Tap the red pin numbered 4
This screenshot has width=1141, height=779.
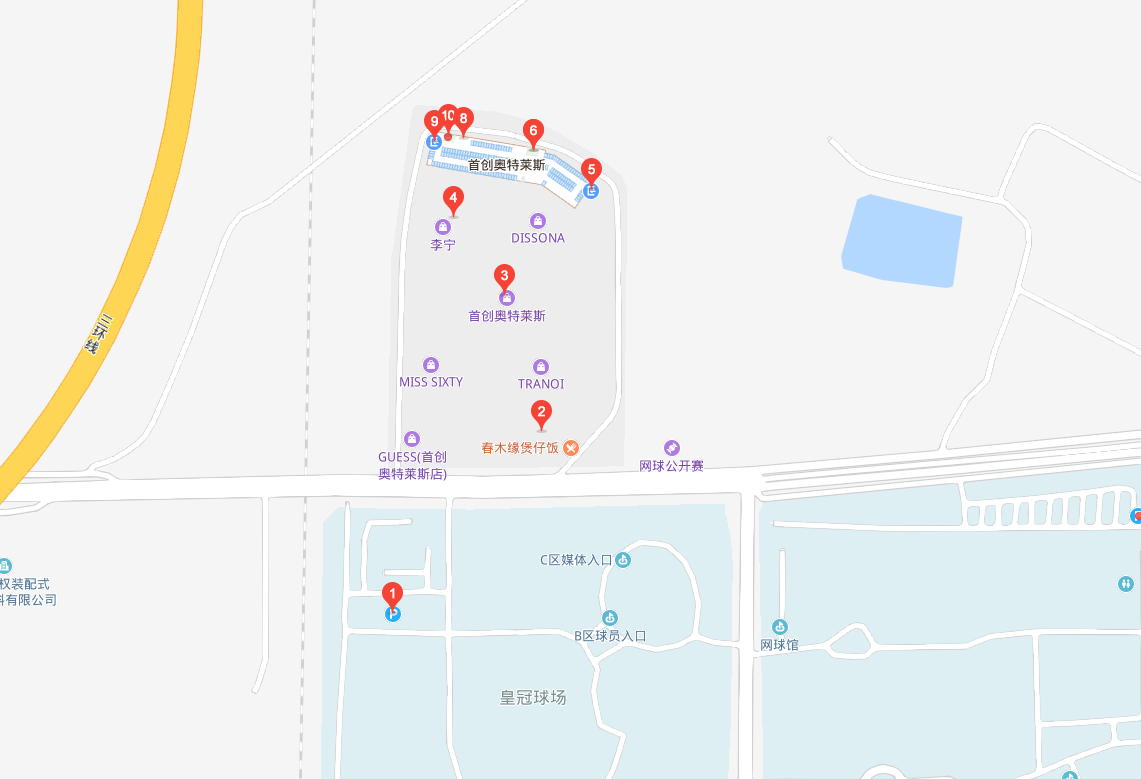(454, 199)
